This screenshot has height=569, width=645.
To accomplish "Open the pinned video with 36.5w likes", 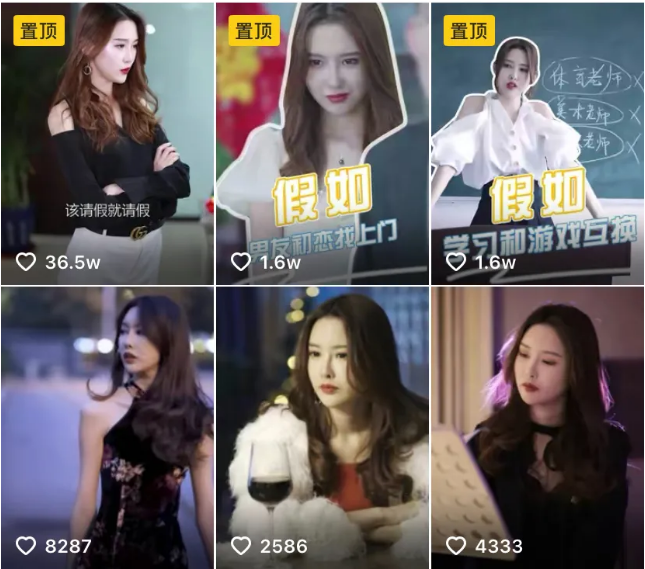I will coord(107,140).
